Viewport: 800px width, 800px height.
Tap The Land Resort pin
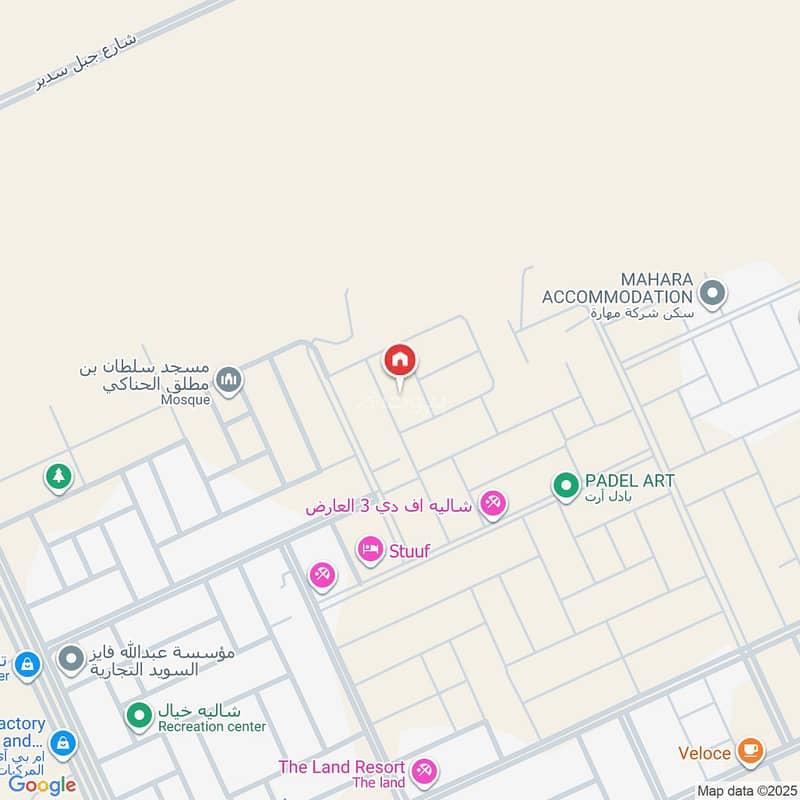(424, 771)
